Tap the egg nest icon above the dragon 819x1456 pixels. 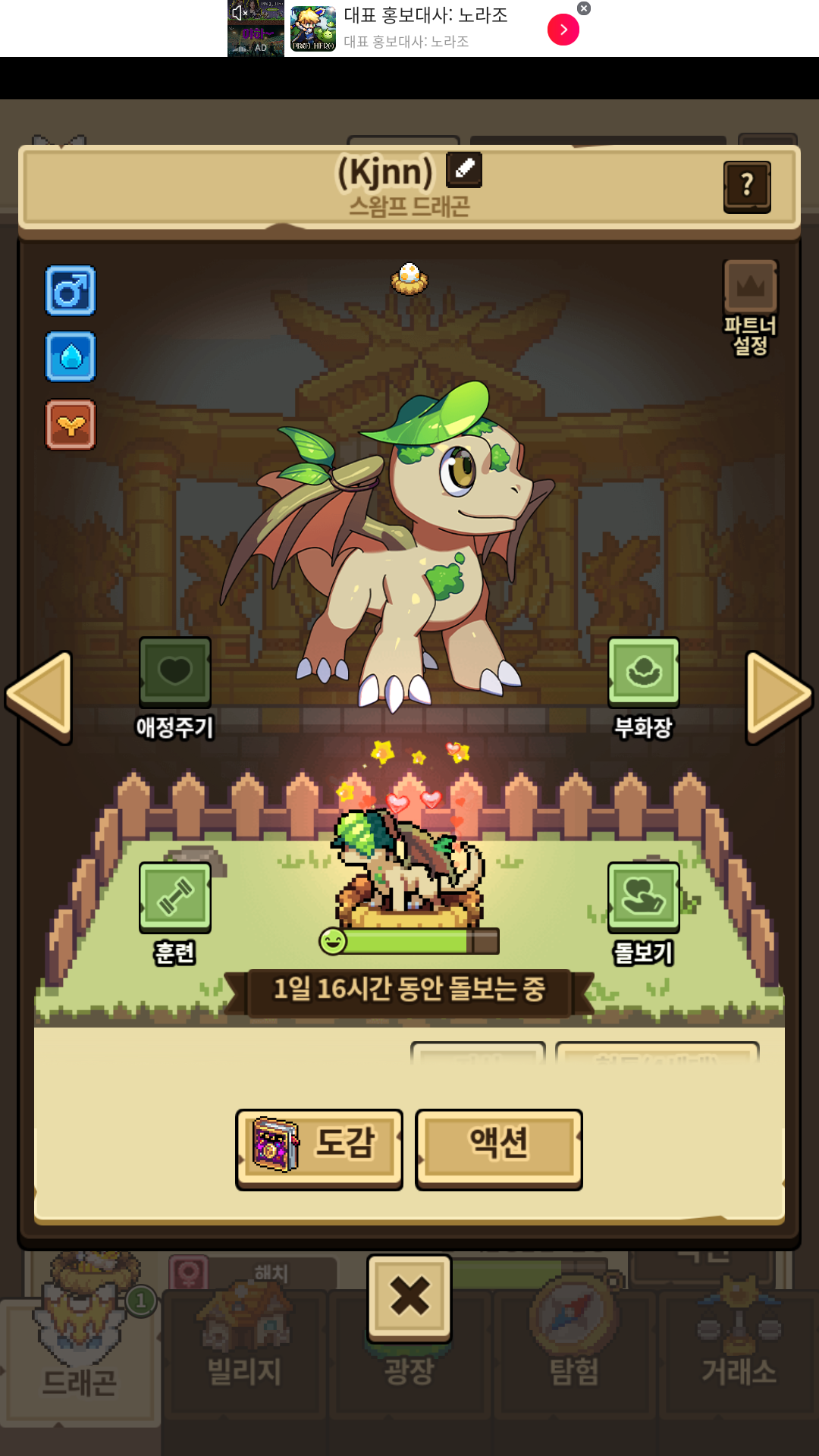[x=409, y=278]
